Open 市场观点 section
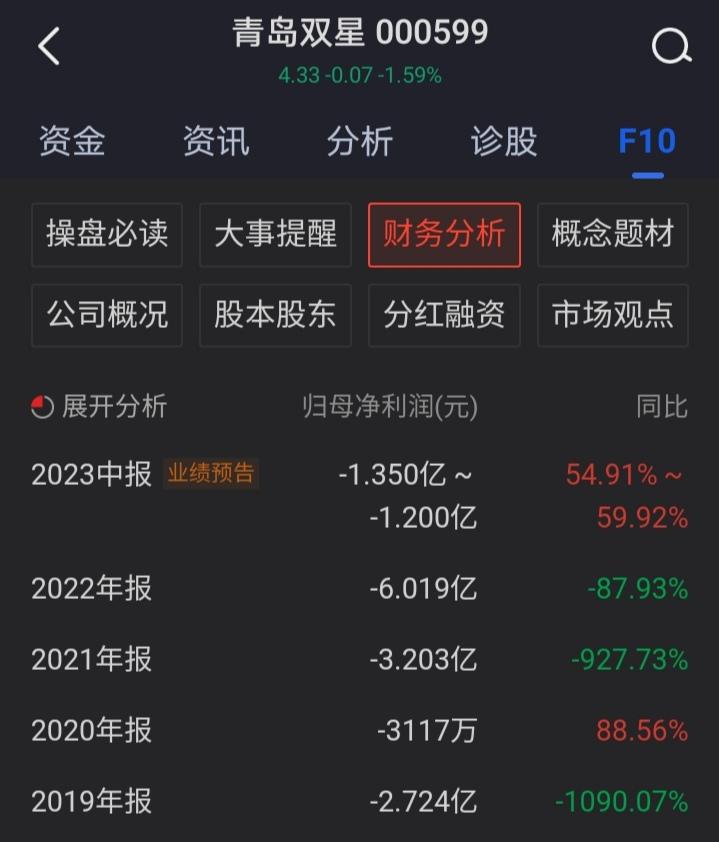This screenshot has height=842, width=719. [x=613, y=315]
